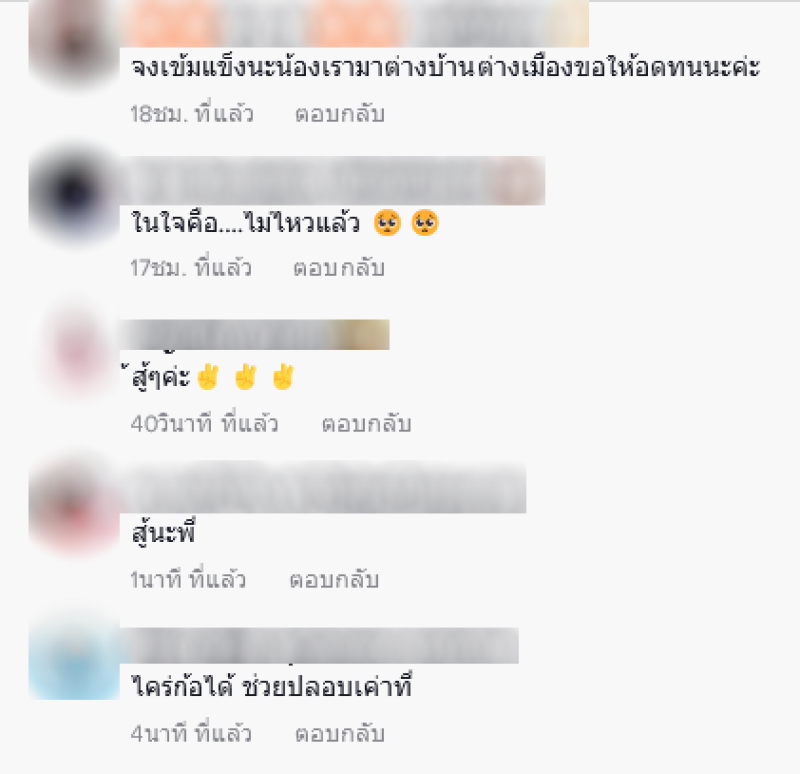The width and height of the screenshot is (800, 774).
Task: Reply to the สู้ๆค่ะ comment
Action: tap(366, 424)
